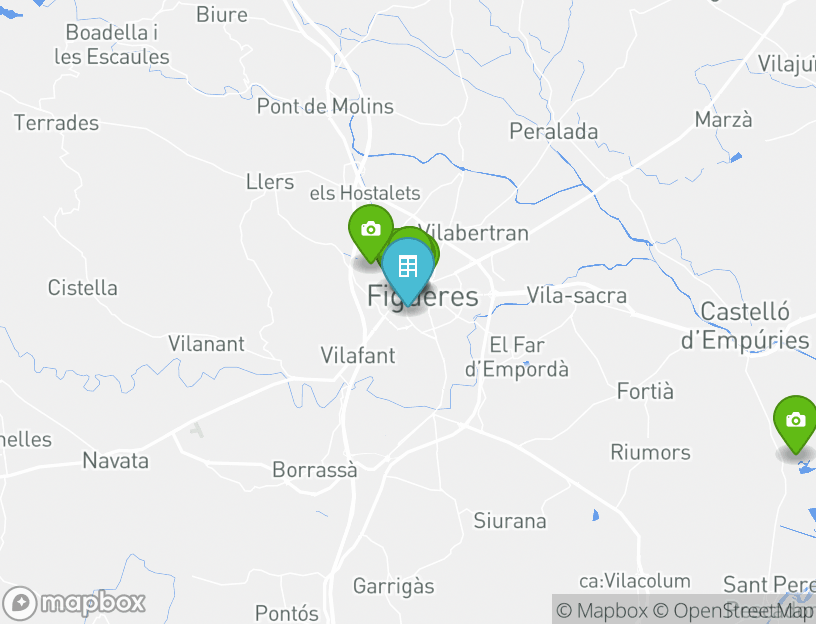Tap the blue building marker on Figueres
This screenshot has height=624, width=816.
click(407, 266)
